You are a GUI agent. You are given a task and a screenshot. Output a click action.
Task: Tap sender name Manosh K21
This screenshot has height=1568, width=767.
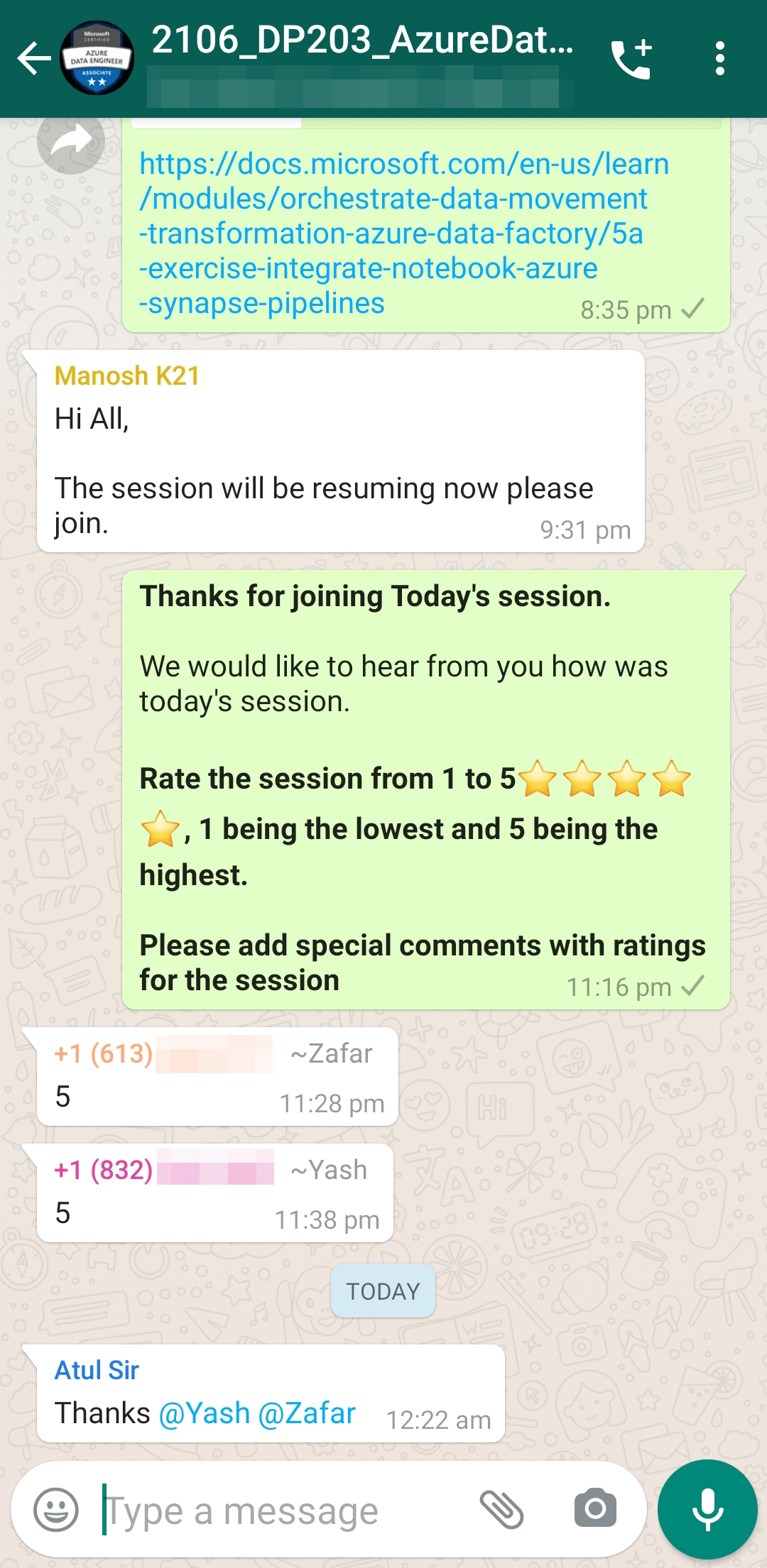tap(127, 376)
